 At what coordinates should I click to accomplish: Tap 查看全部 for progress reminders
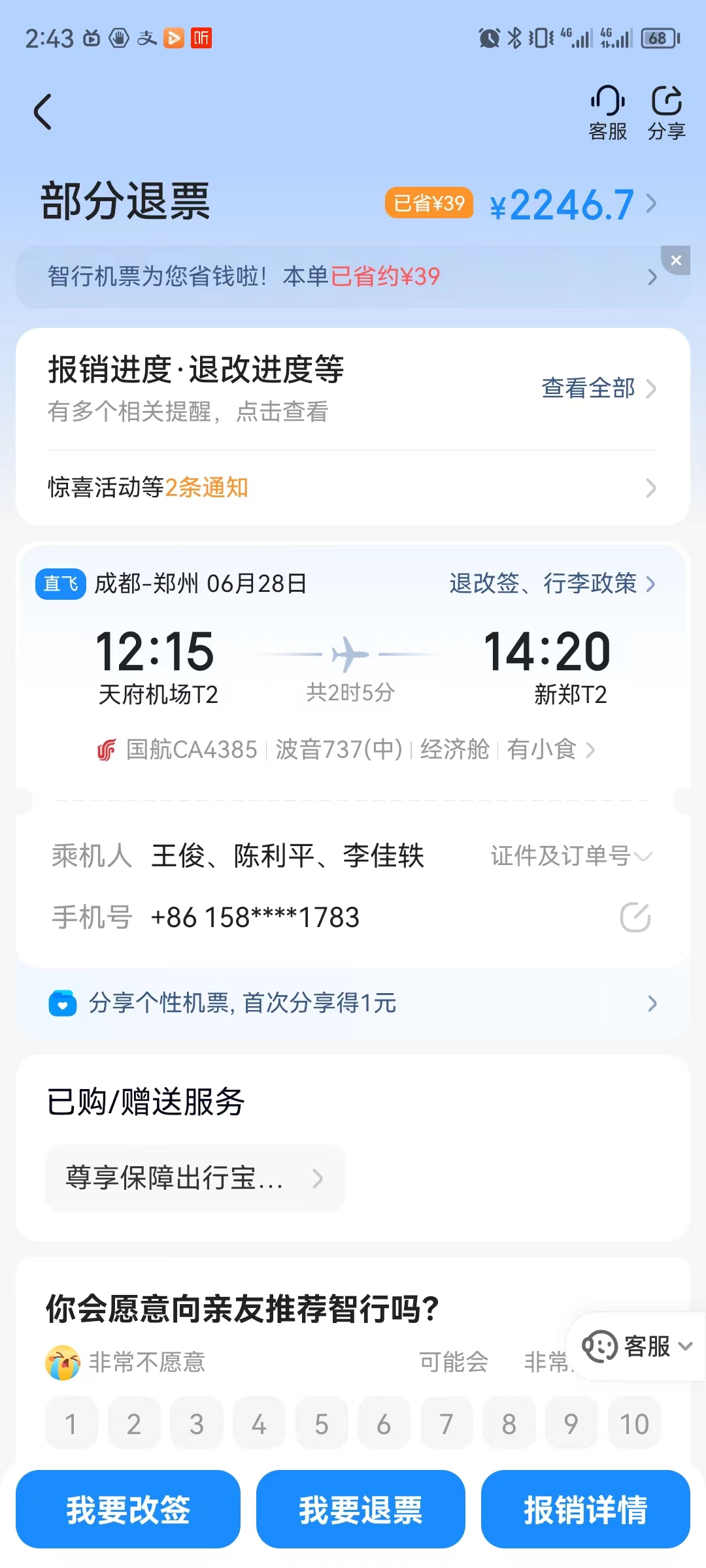pyautogui.click(x=598, y=388)
